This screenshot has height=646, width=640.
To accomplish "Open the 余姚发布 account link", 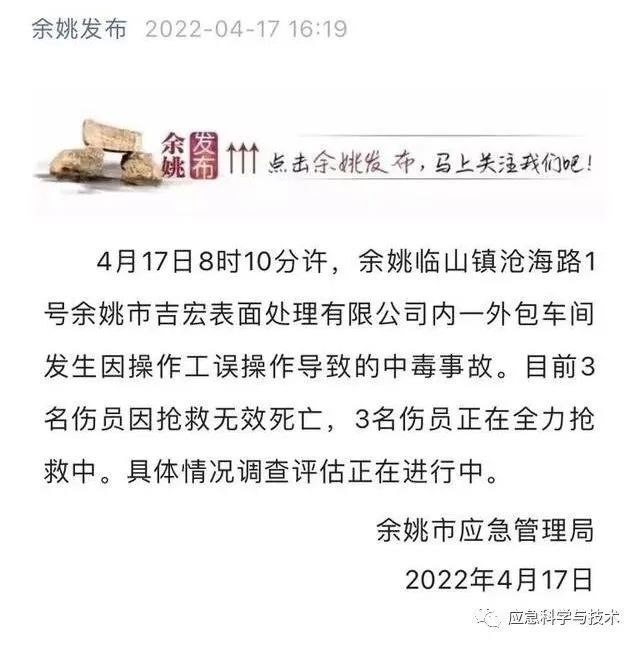I will point(80,28).
